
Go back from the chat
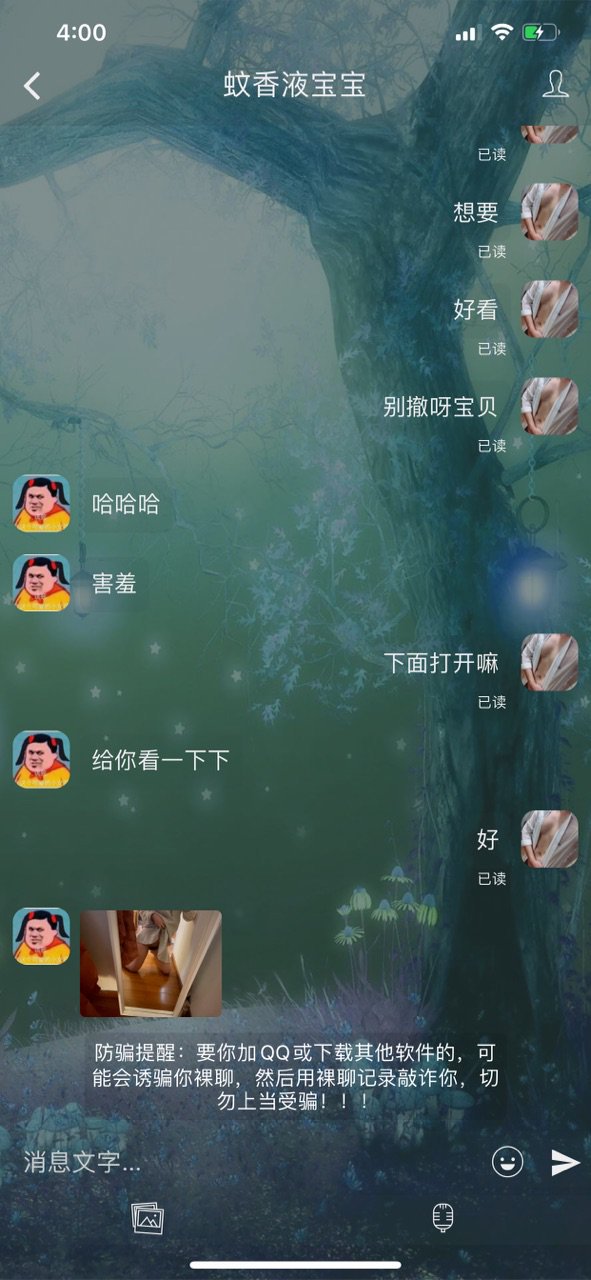32,85
